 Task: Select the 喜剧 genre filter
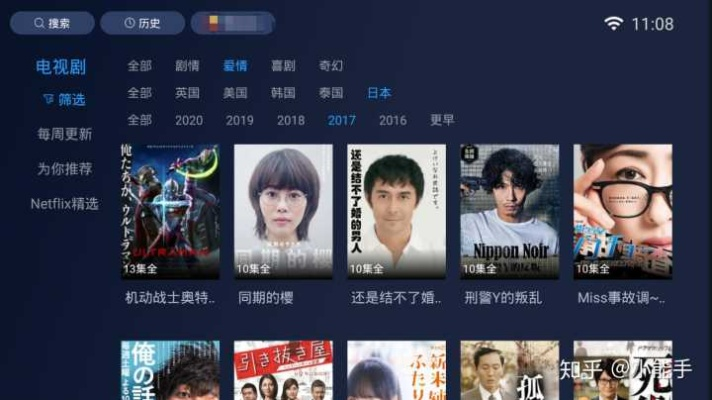283,66
